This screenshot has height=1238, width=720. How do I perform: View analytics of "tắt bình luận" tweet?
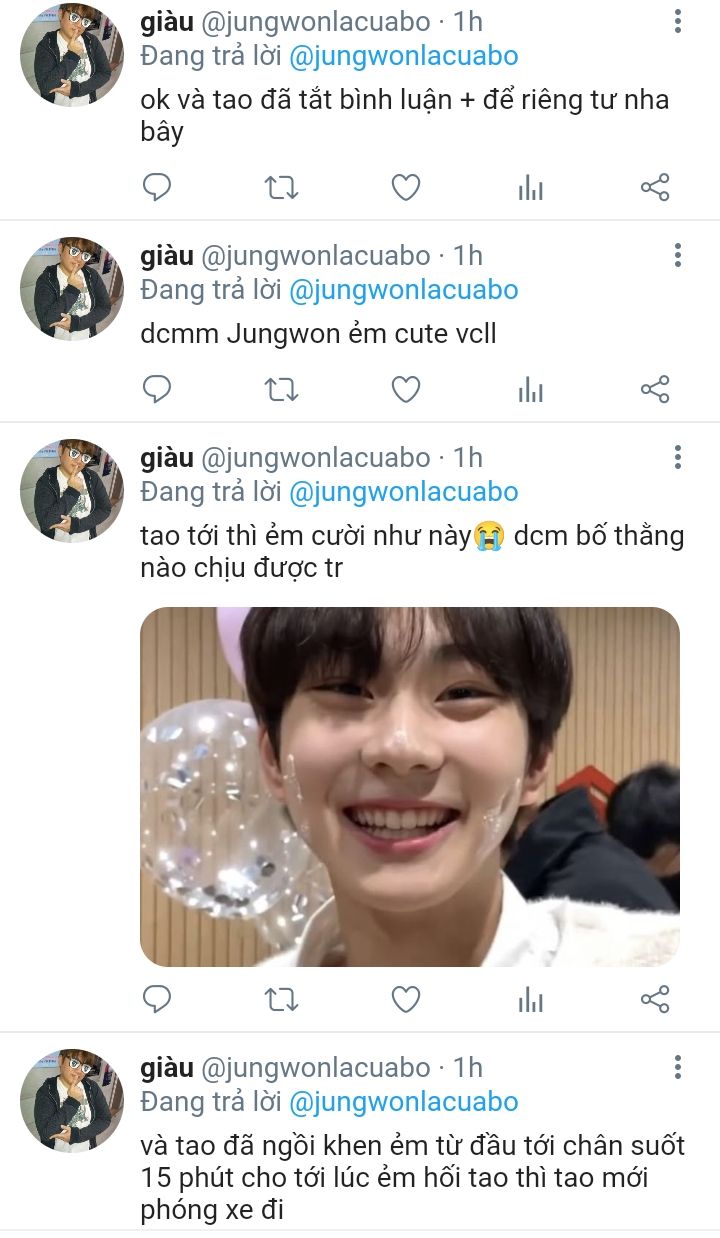[530, 187]
